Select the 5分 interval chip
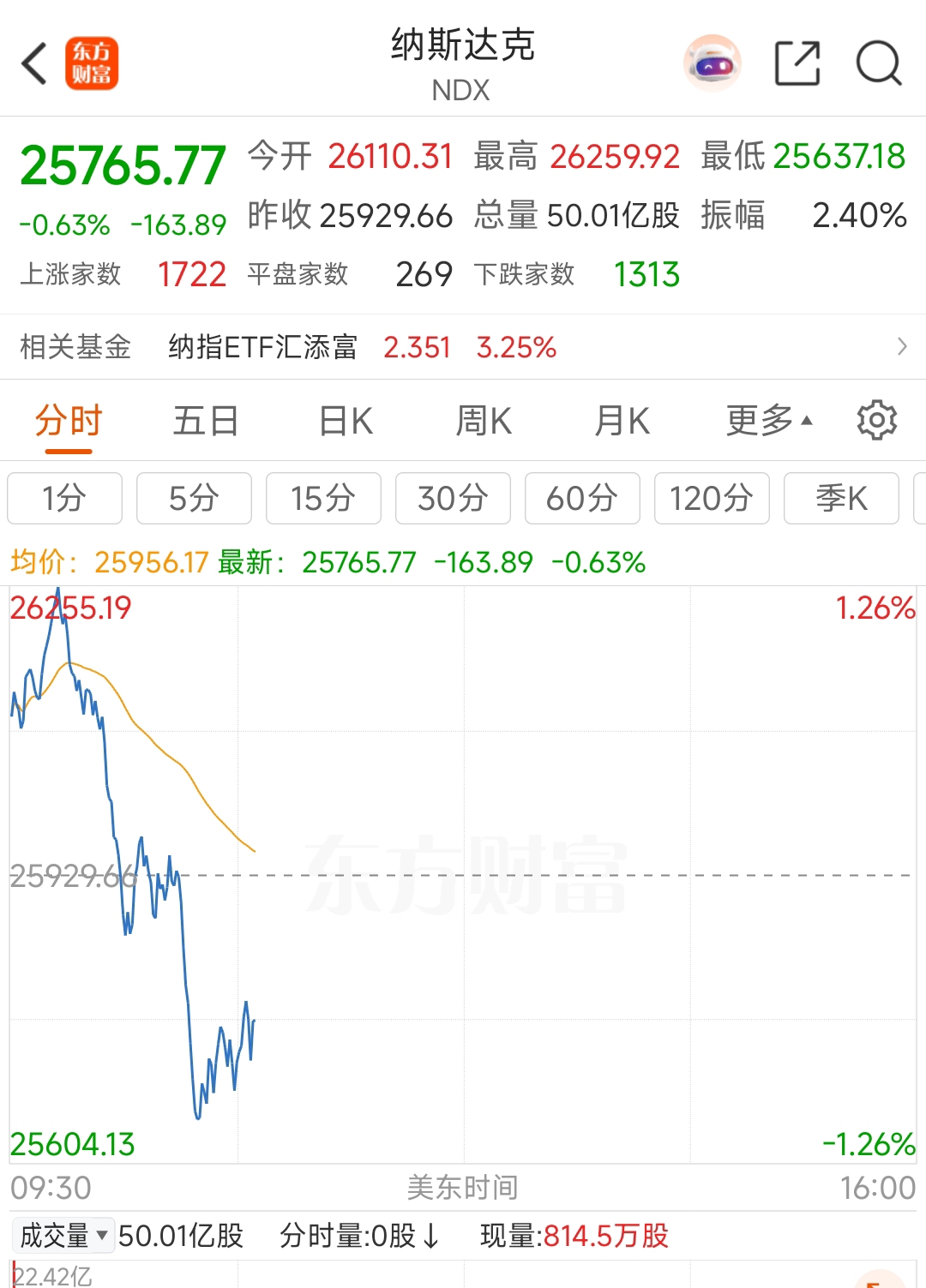Image resolution: width=926 pixels, height=1288 pixels. click(194, 498)
